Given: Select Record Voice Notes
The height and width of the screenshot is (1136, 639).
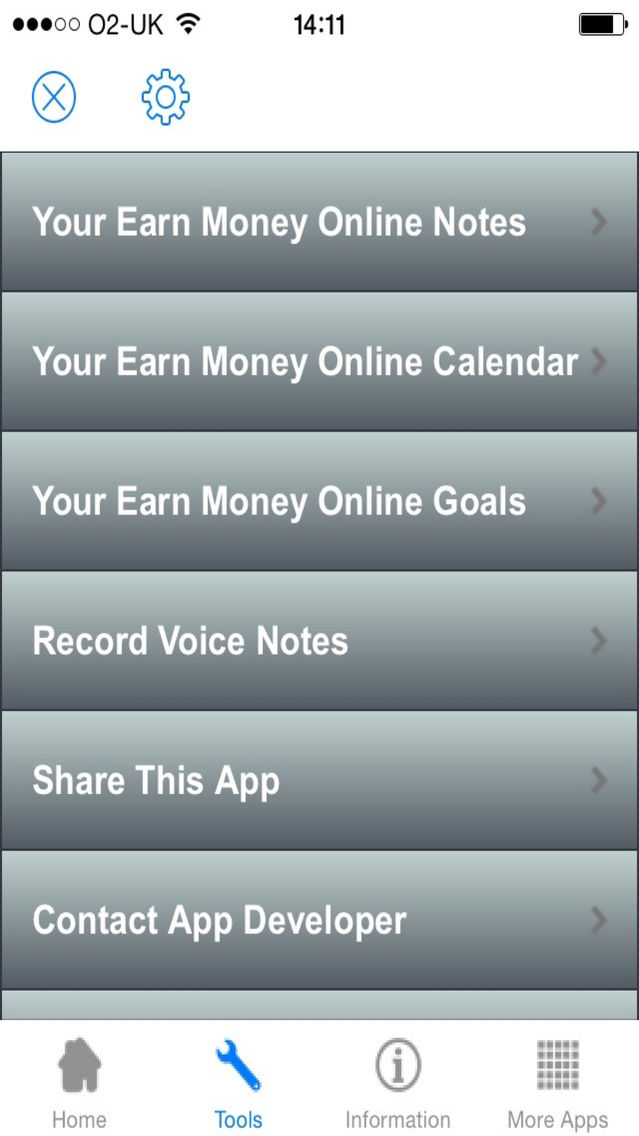Looking at the screenshot, I should tap(320, 641).
